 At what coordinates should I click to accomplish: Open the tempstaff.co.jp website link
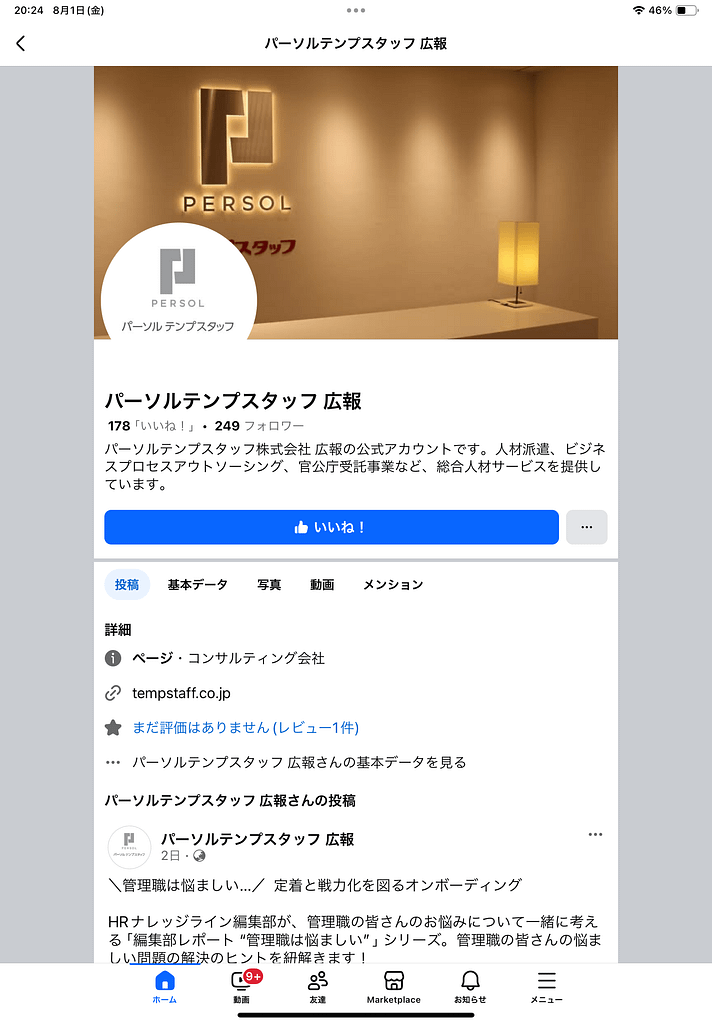[x=181, y=693]
